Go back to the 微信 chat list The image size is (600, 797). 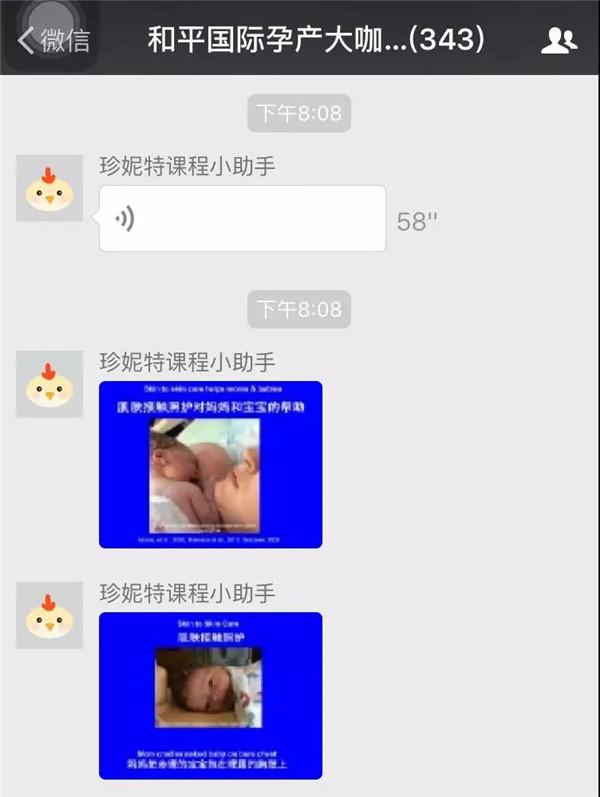(x=54, y=40)
